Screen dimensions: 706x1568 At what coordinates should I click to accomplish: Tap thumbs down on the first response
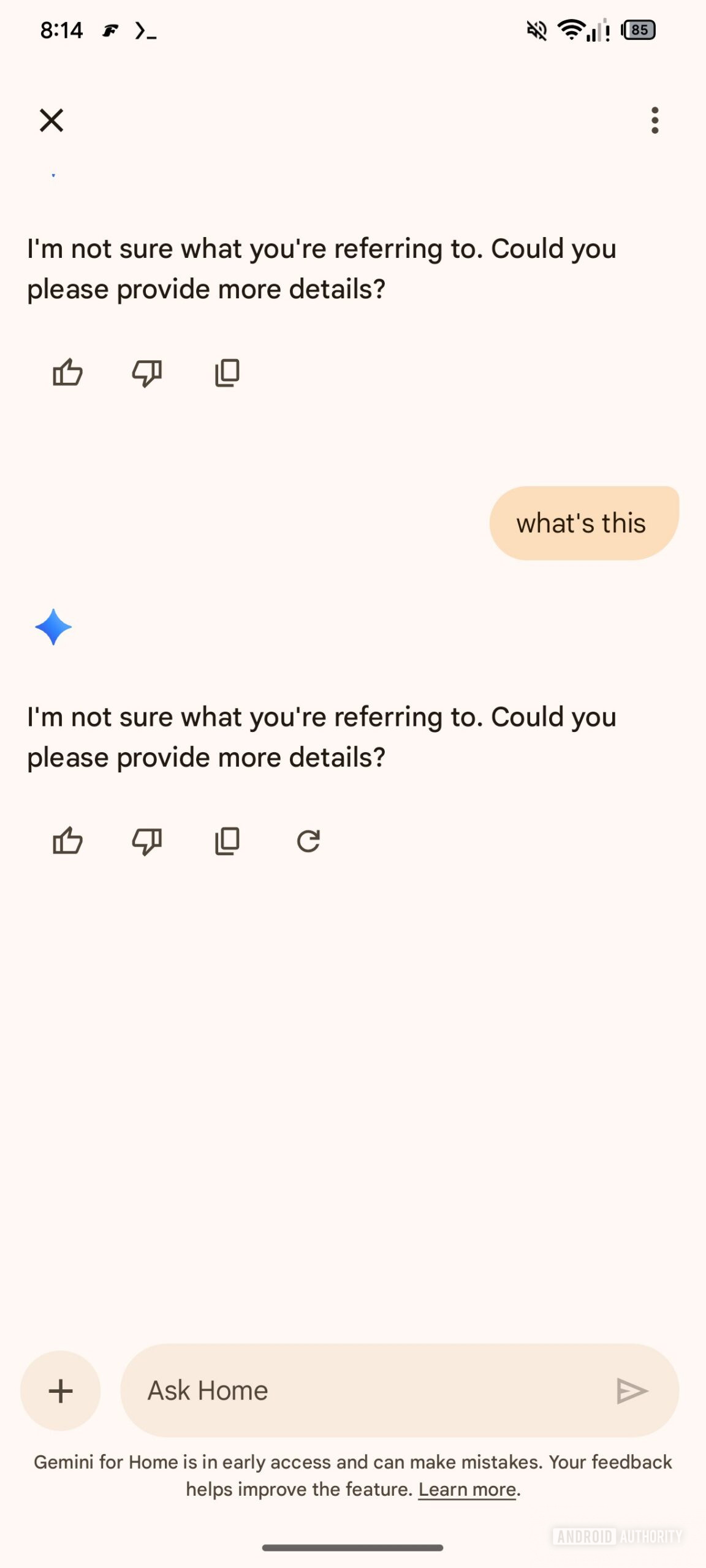pyautogui.click(x=146, y=372)
